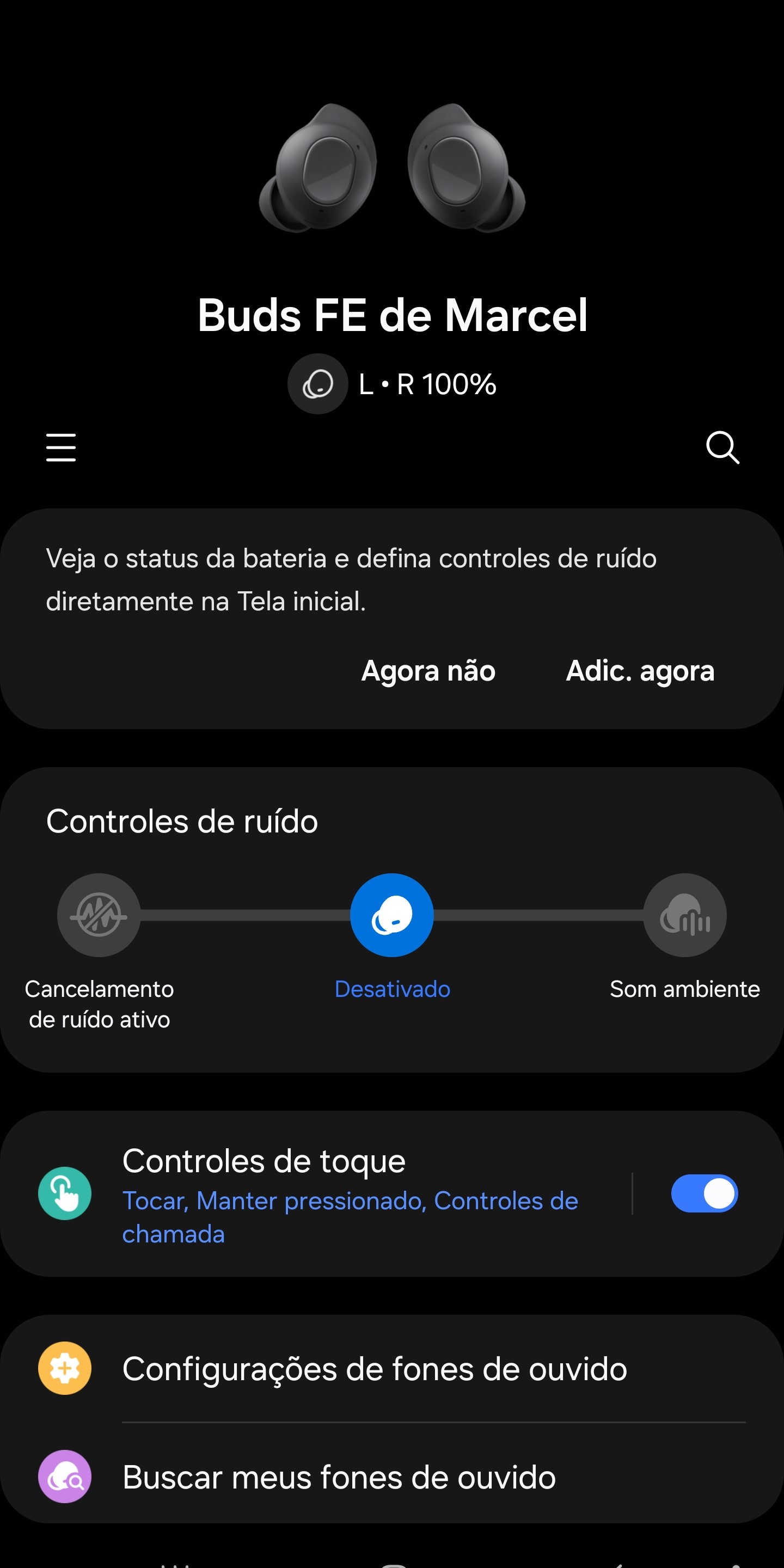Dismiss the tip with Agora não
The width and height of the screenshot is (784, 1568).
(428, 671)
